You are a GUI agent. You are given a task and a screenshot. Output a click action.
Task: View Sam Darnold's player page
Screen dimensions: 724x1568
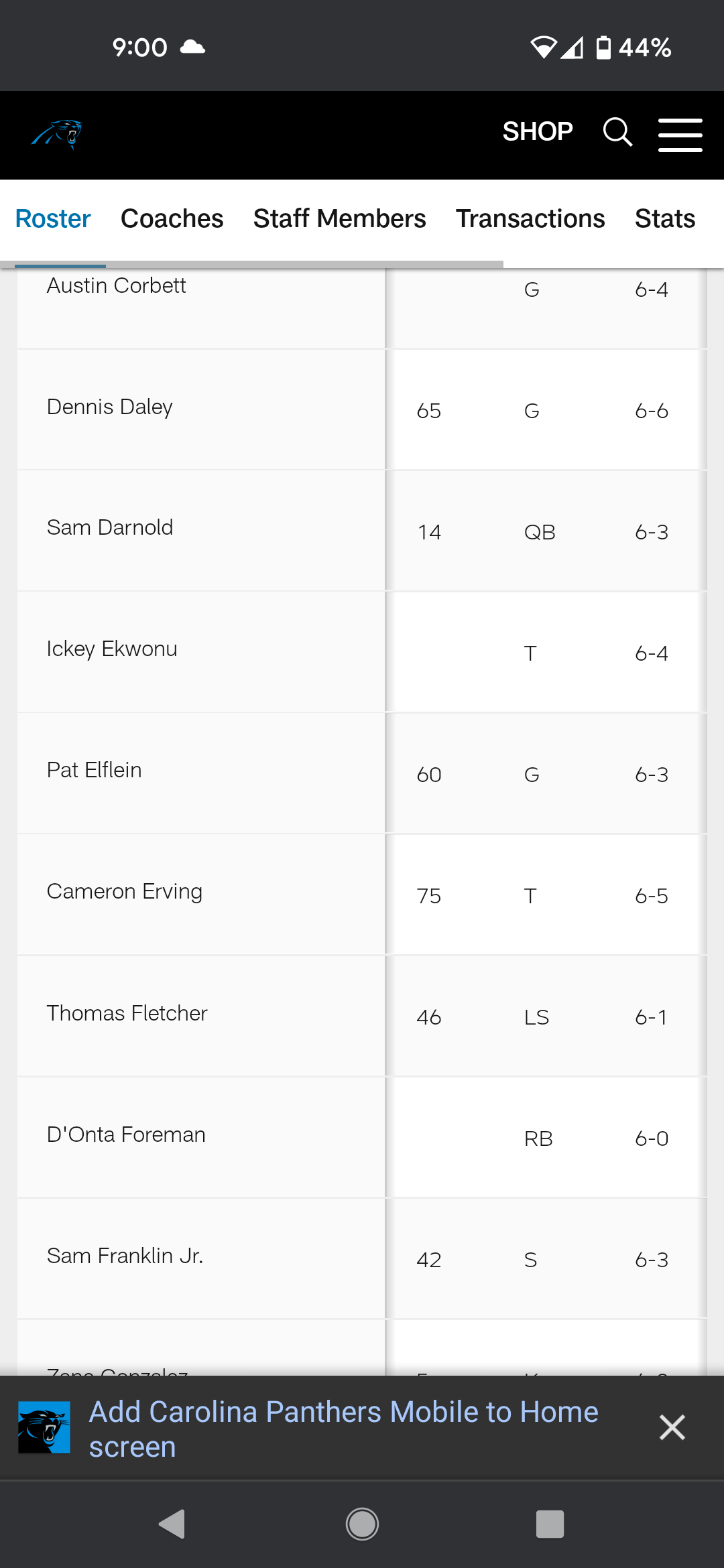point(110,527)
